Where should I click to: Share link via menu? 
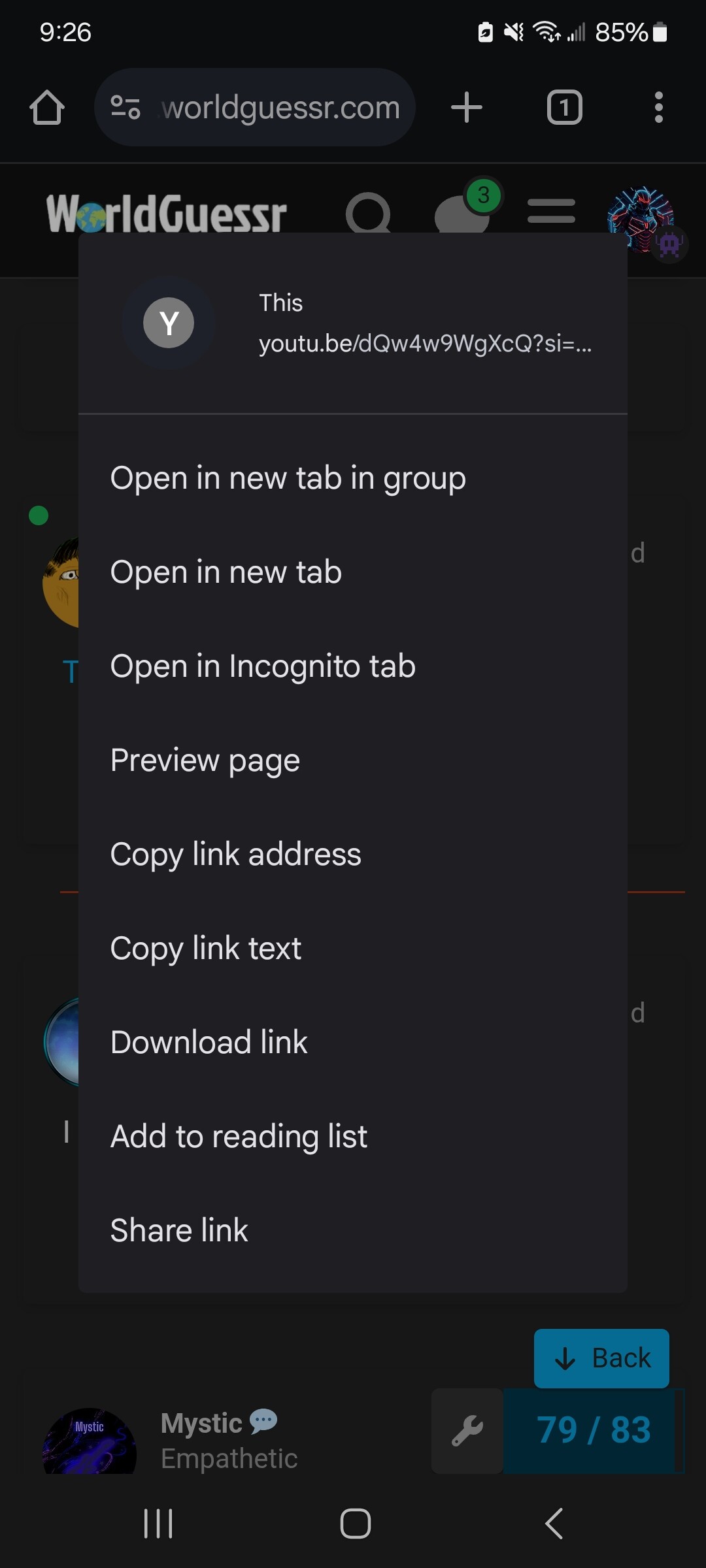(x=353, y=1231)
